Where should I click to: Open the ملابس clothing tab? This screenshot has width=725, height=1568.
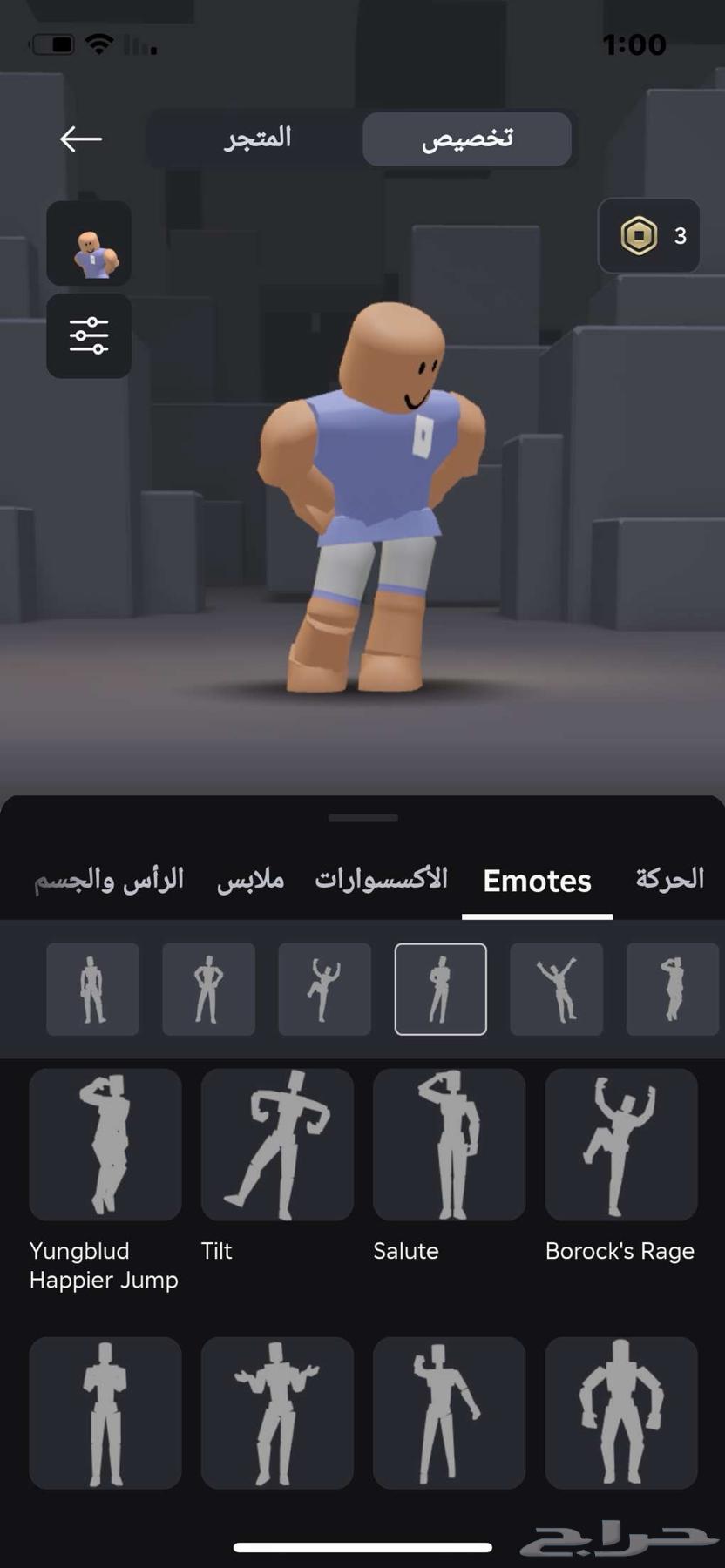pos(250,880)
